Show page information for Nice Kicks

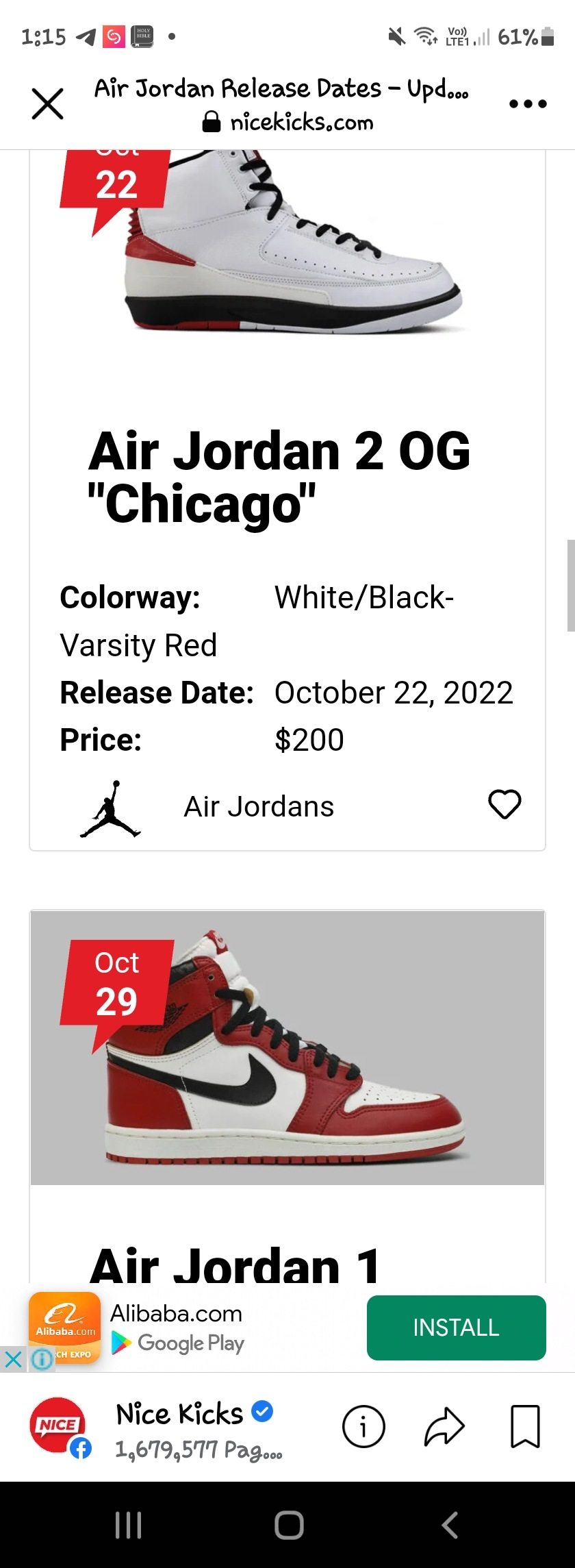pos(363,1427)
